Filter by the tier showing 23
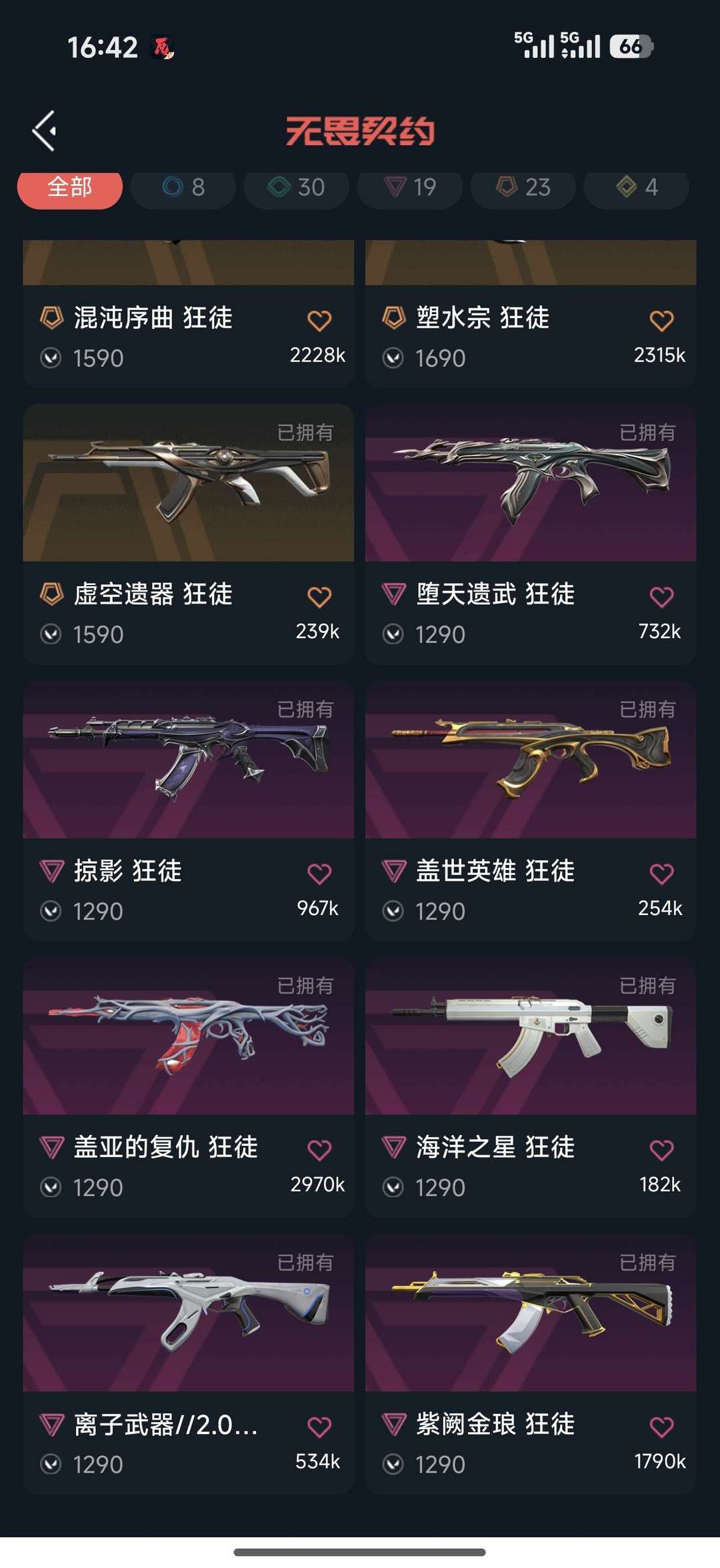This screenshot has height=1568, width=720. [523, 188]
